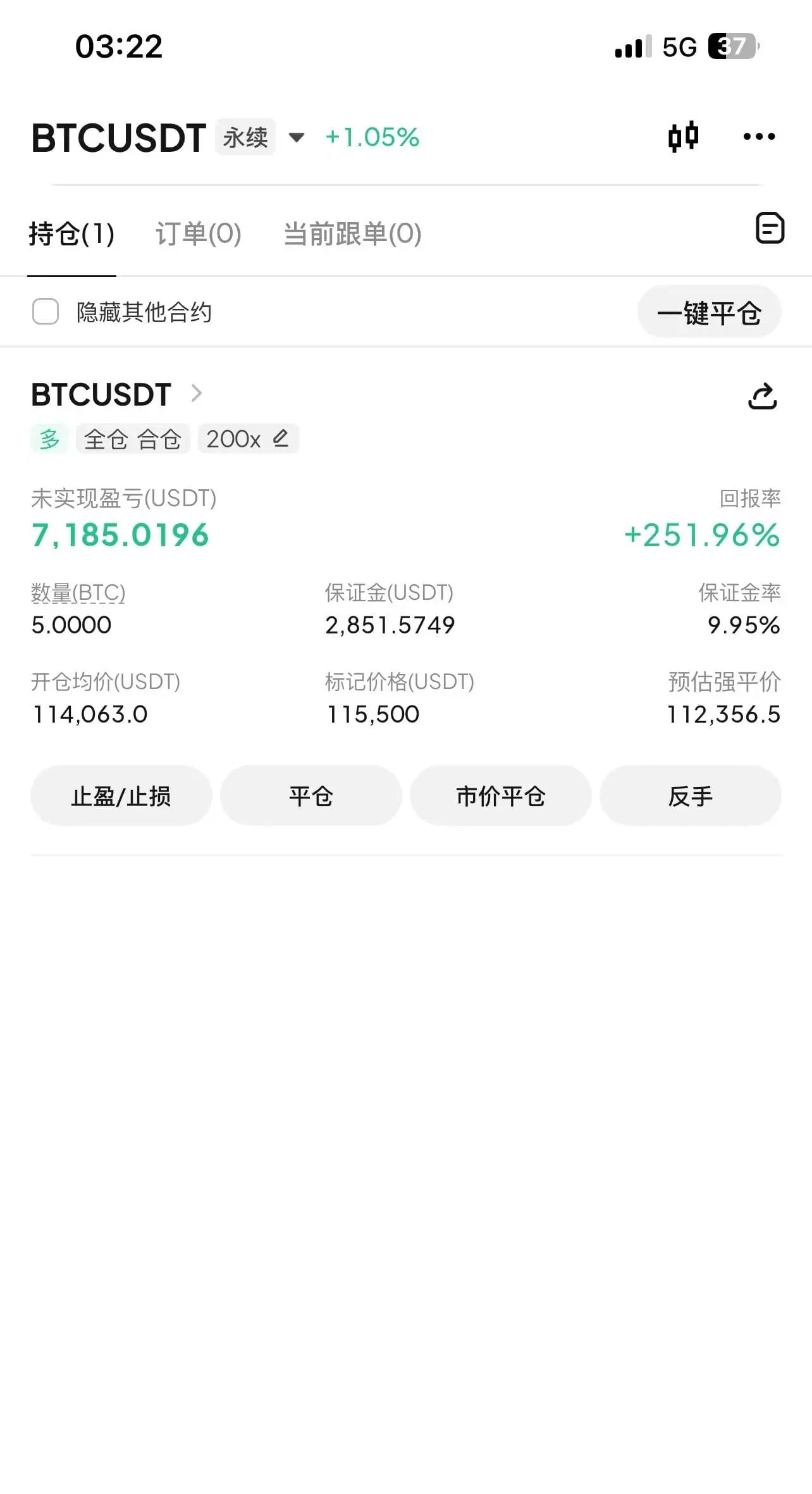This screenshot has height=1494, width=812.
Task: Open the three-dot overflow menu
Action: point(759,136)
